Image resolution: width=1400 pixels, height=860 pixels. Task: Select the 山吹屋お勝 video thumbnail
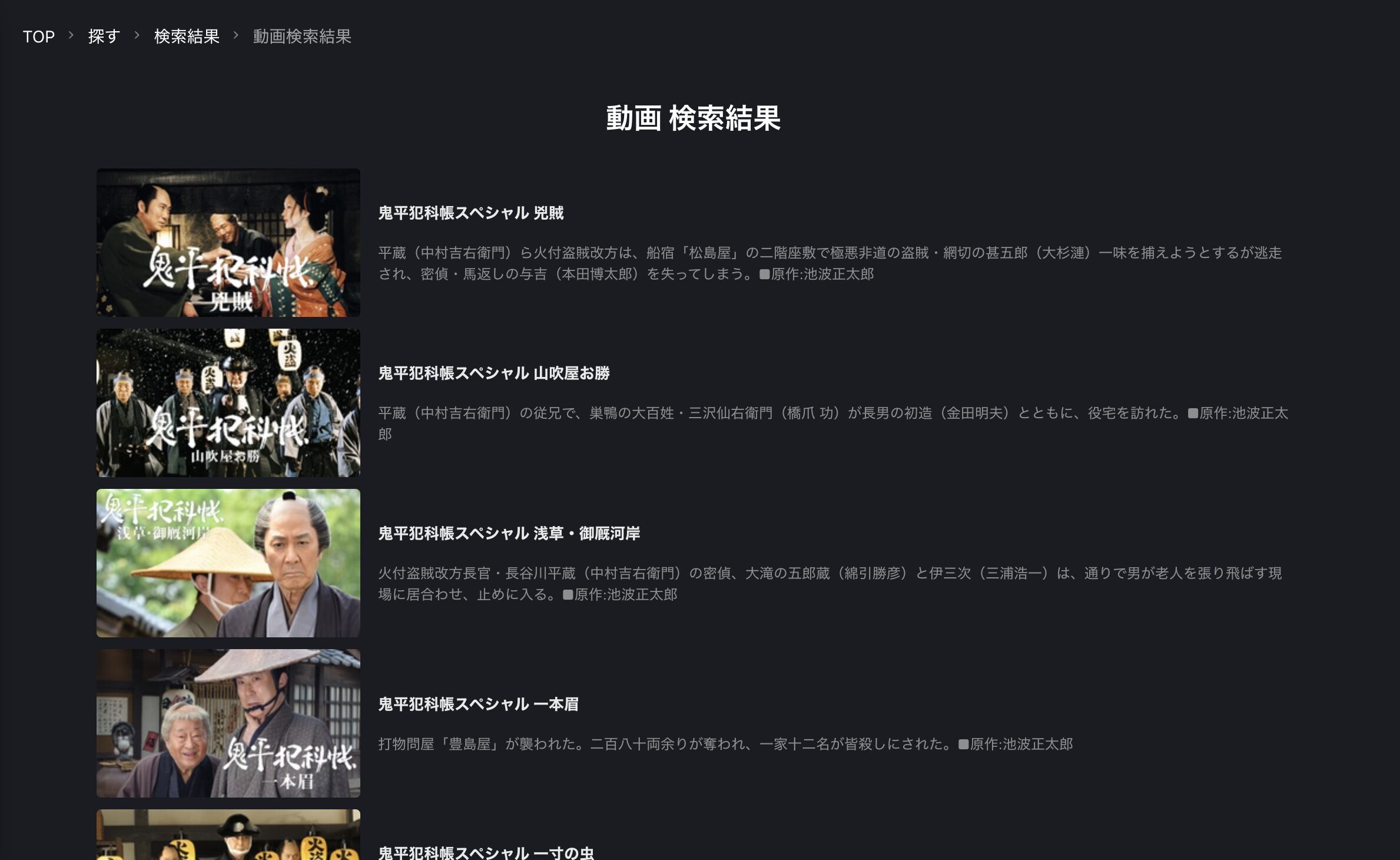(228, 403)
